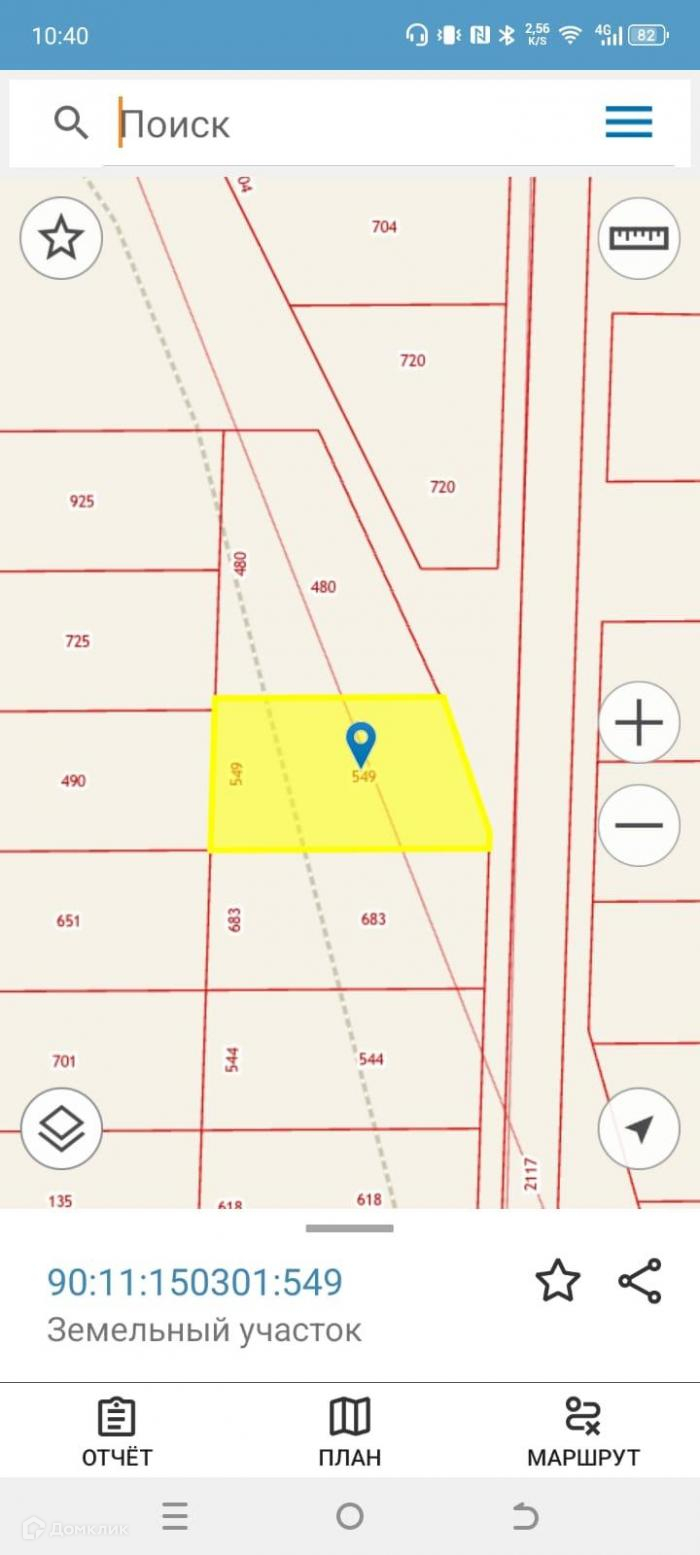This screenshot has width=700, height=1555.
Task: Share the land parcel info
Action: tap(640, 1281)
